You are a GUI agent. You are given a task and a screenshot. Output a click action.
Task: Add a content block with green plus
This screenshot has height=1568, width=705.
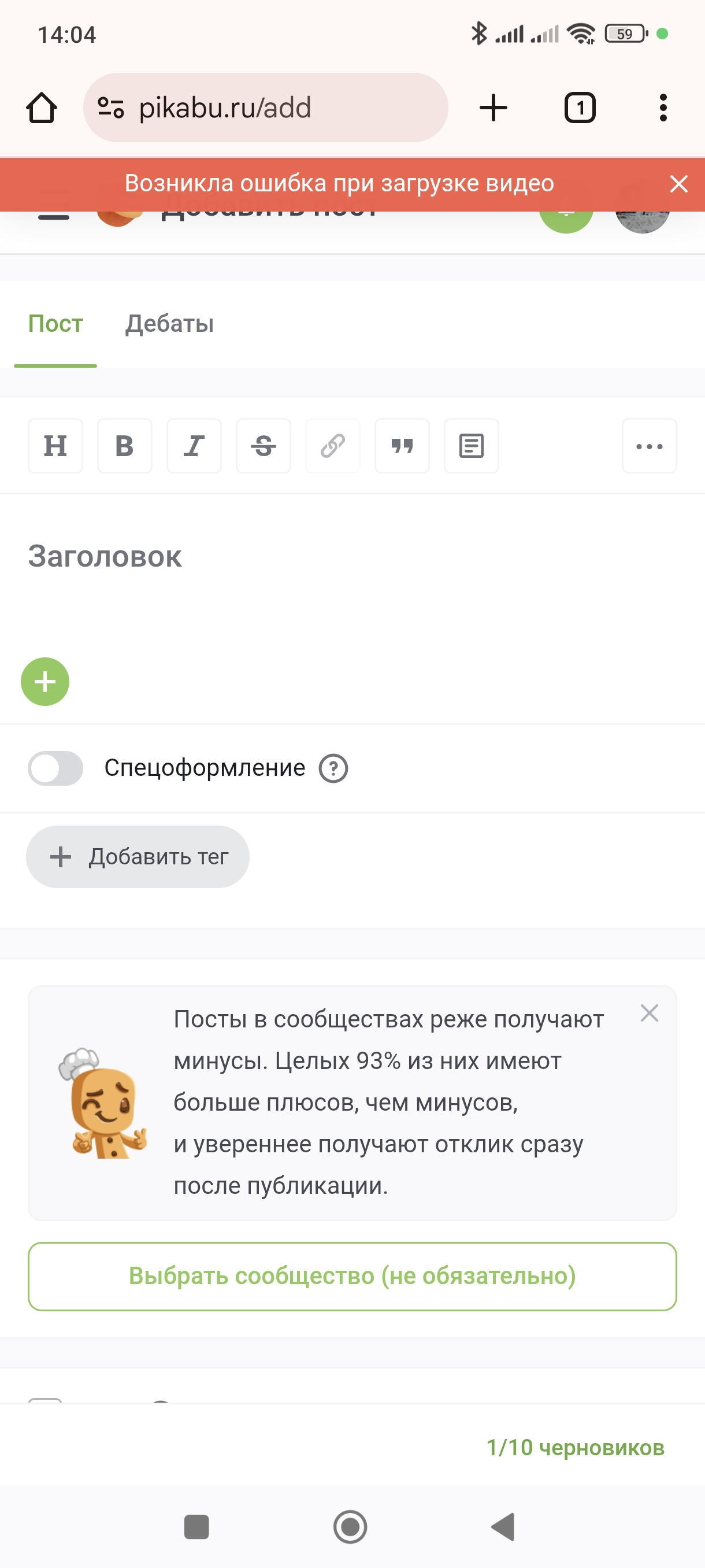point(45,682)
